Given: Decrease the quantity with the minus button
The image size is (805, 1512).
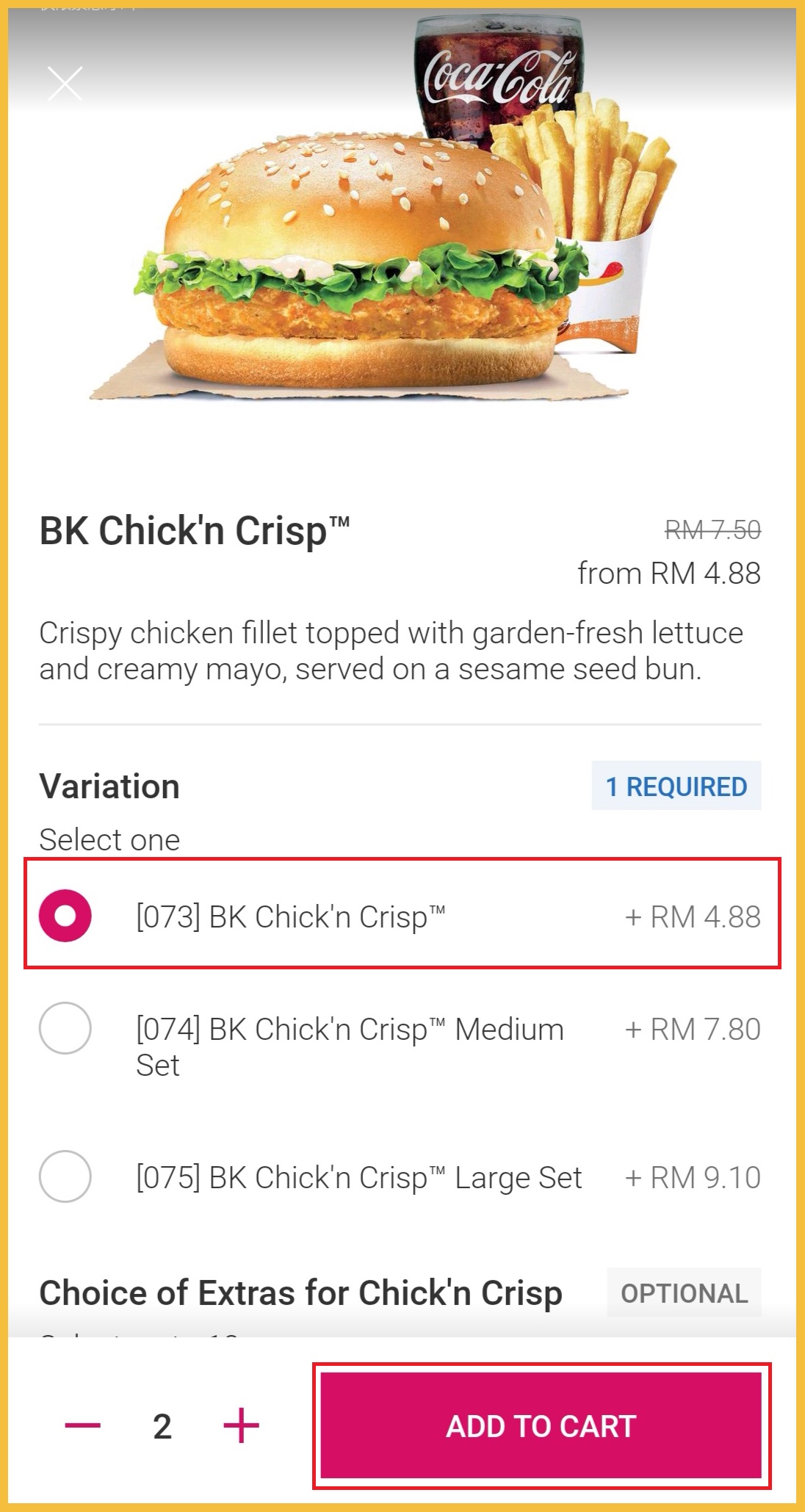Looking at the screenshot, I should [83, 1425].
